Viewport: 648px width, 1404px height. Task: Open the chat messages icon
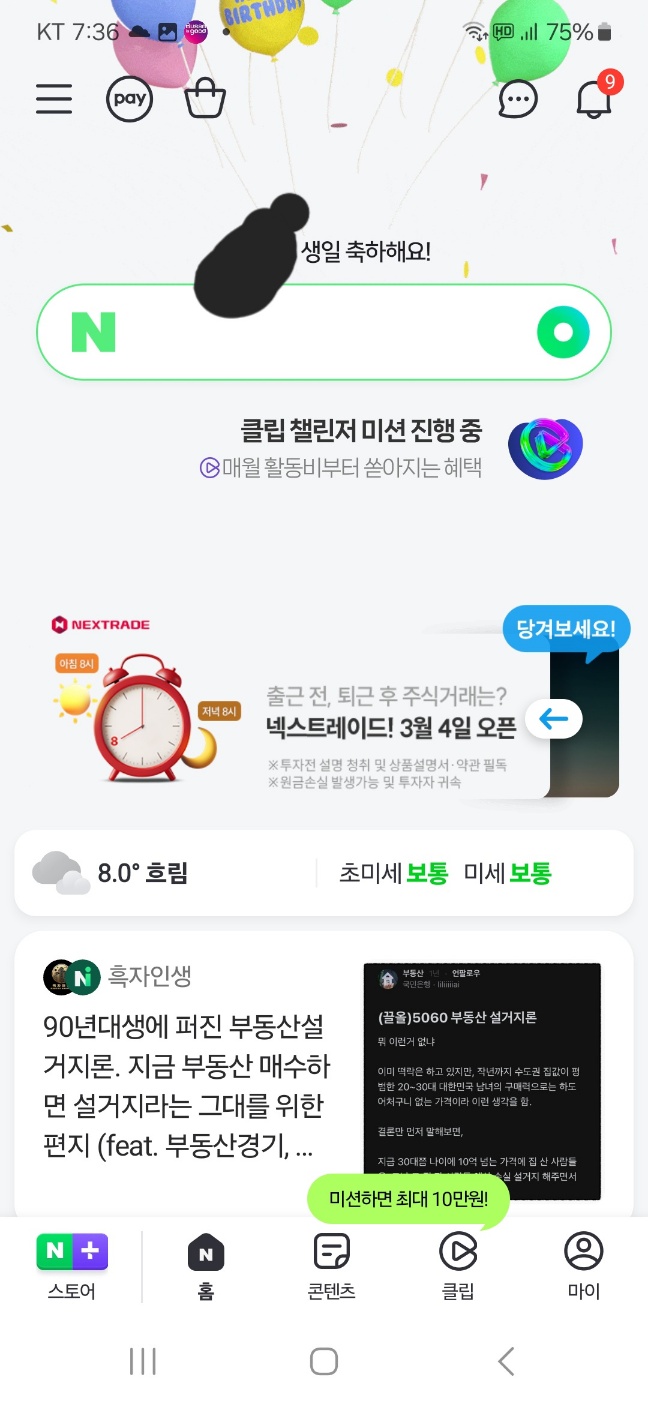[518, 99]
